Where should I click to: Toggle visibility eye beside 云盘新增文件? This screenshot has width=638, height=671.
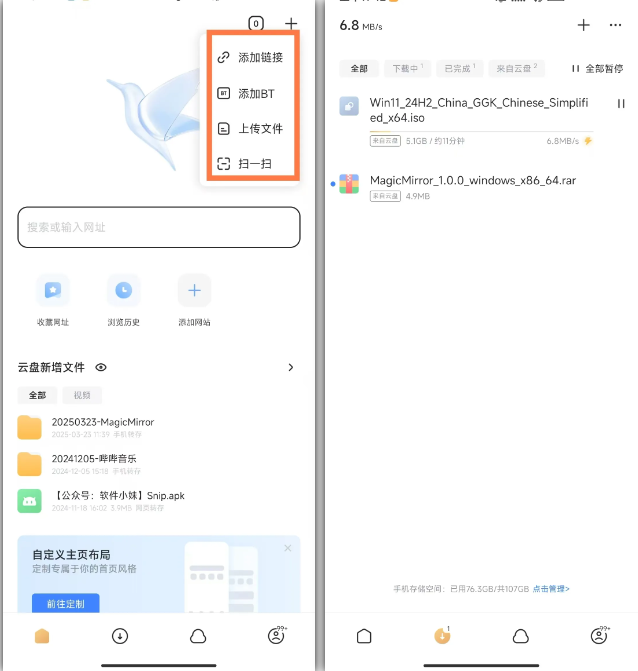[101, 368]
